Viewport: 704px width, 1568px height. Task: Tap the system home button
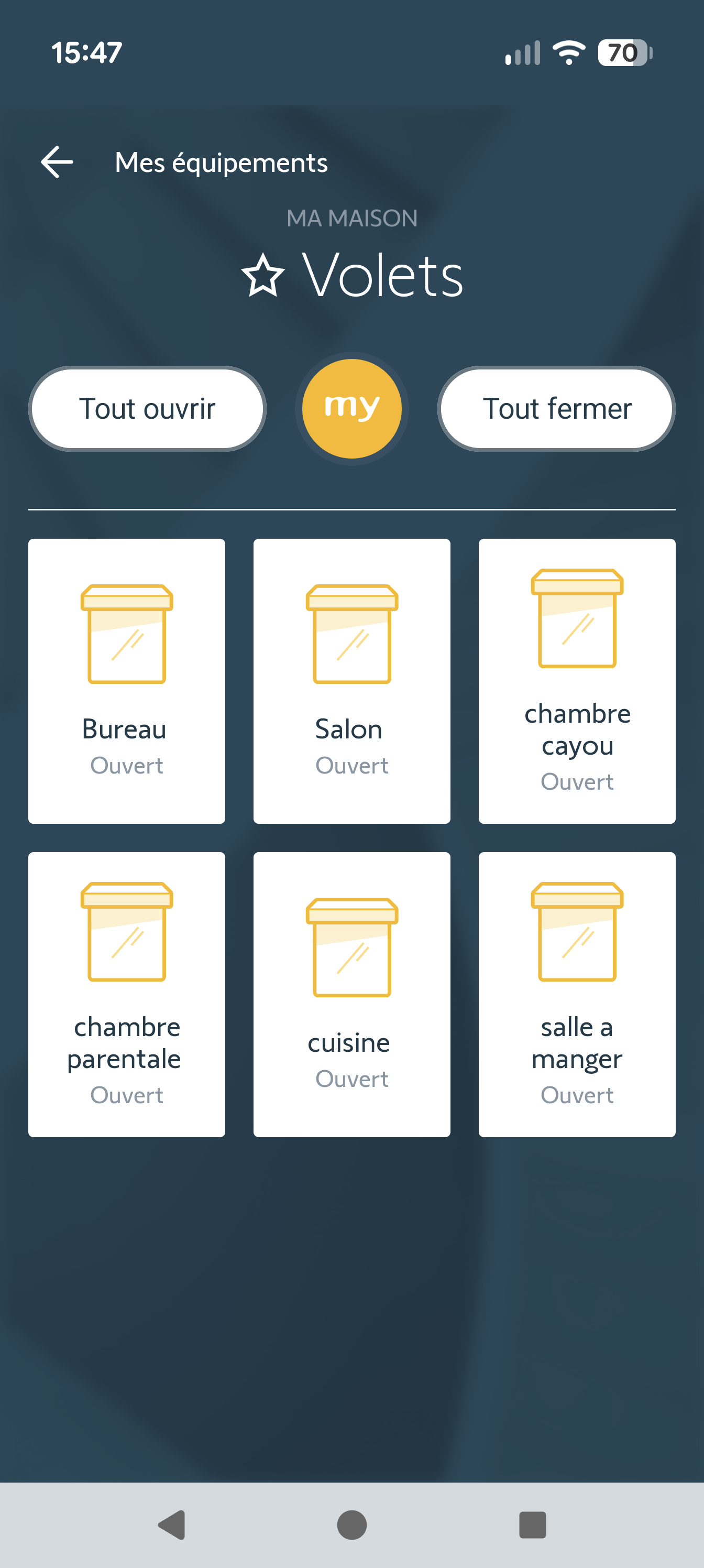[x=351, y=1525]
